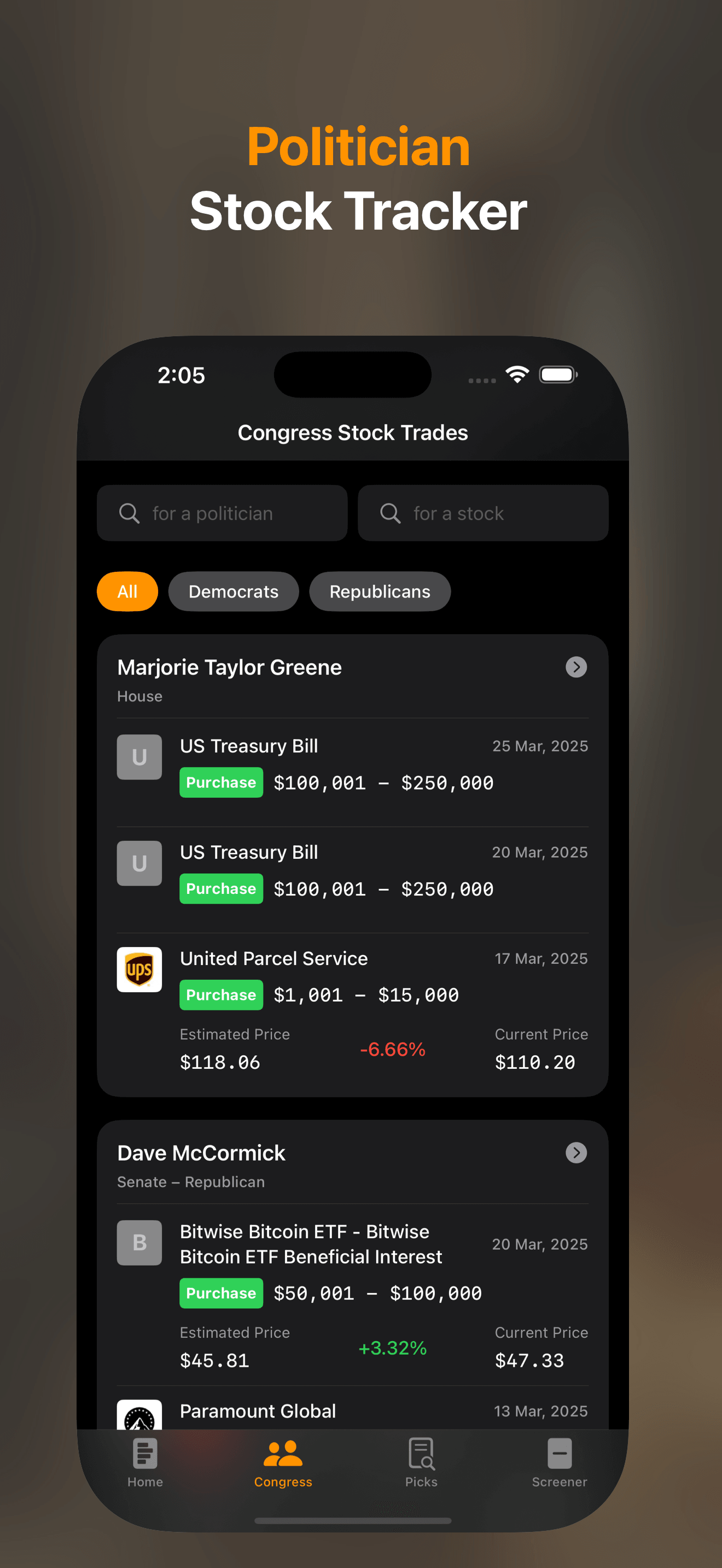This screenshot has width=722, height=1568.
Task: Expand Dave McCormick's profile chevron
Action: (x=576, y=1152)
